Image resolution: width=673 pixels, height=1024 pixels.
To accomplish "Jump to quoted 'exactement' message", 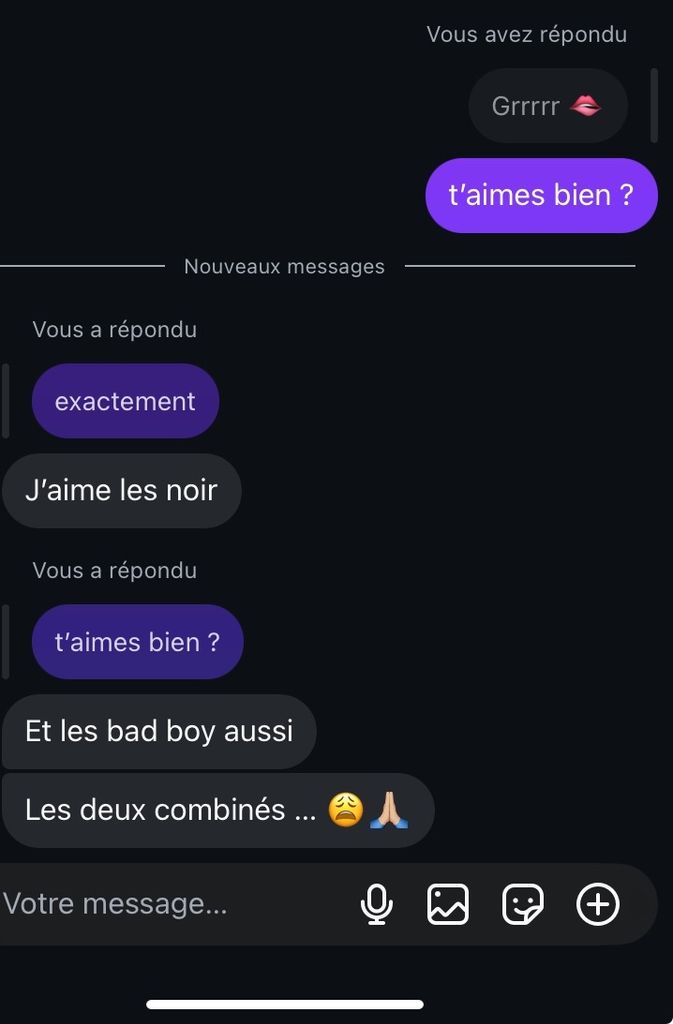I will pyautogui.click(x=125, y=401).
